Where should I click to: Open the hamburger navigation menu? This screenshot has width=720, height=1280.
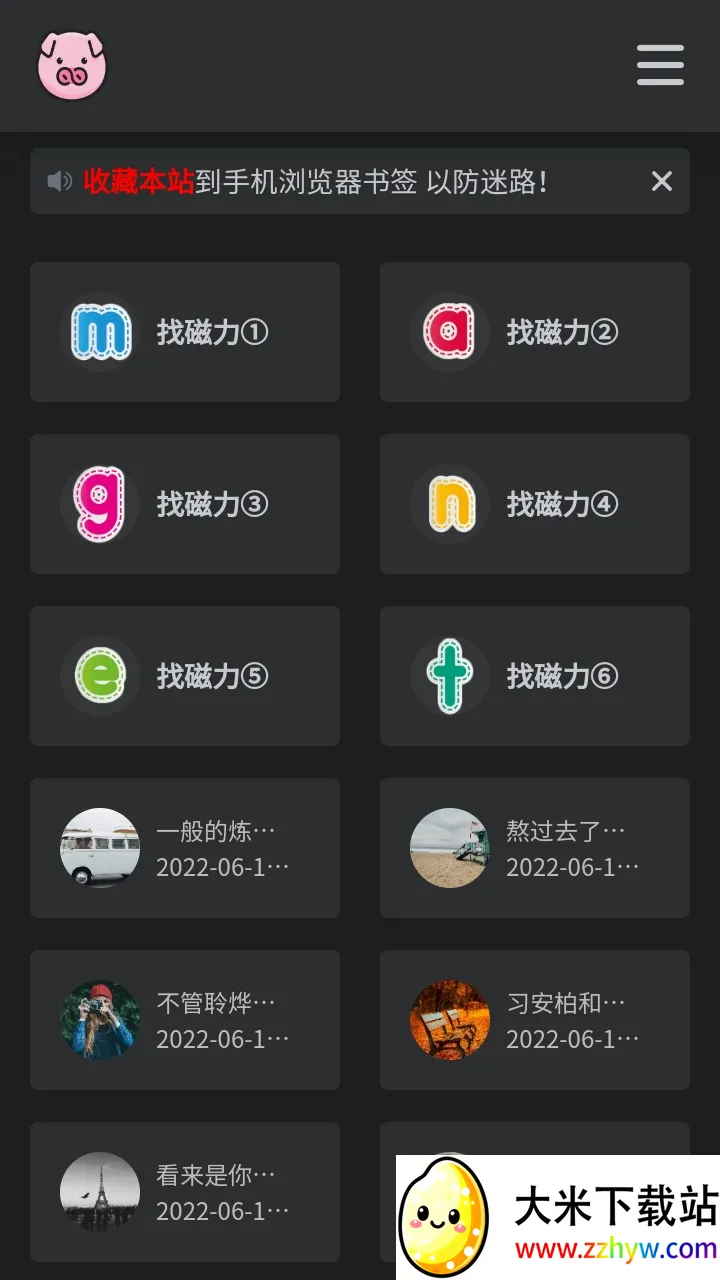pyautogui.click(x=660, y=64)
